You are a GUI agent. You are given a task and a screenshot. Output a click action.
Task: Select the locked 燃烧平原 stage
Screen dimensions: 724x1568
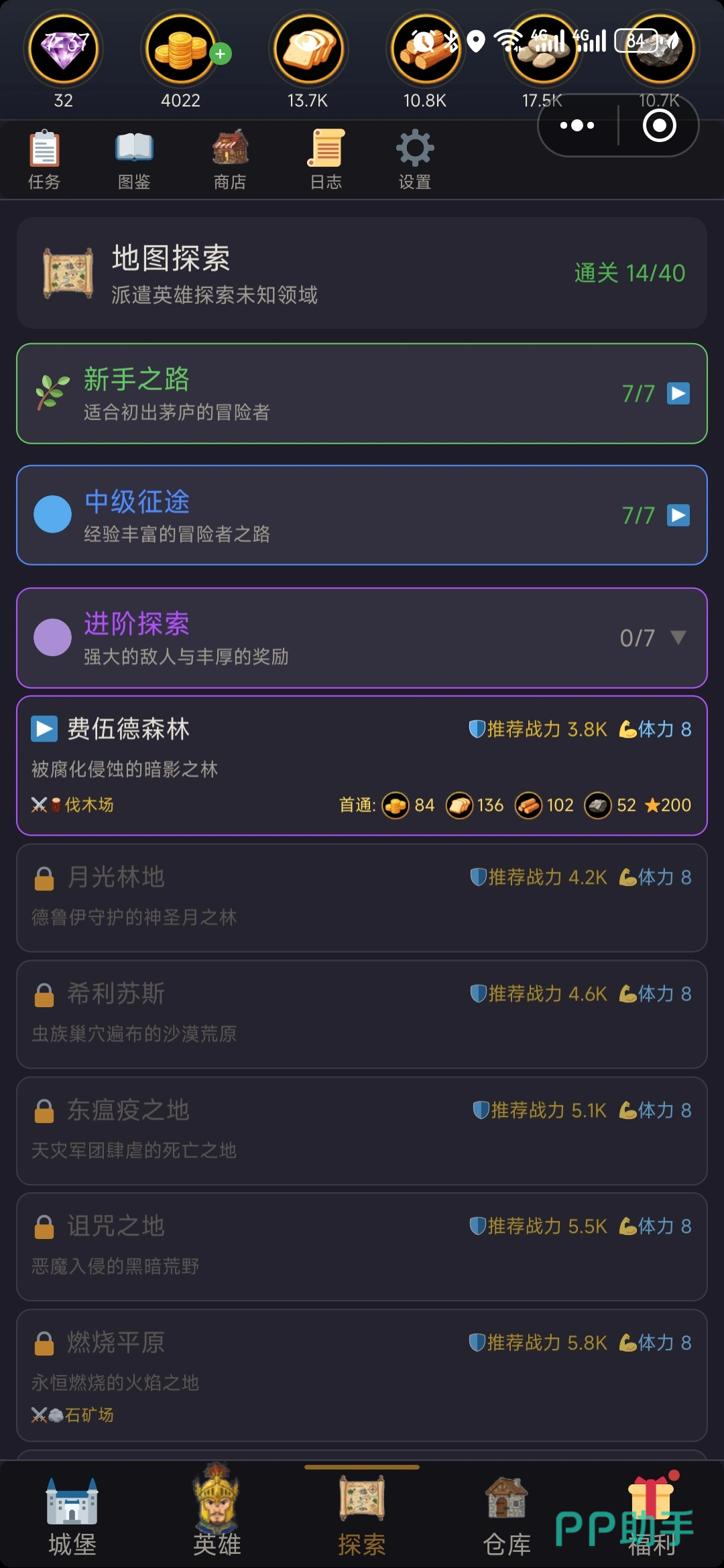(x=362, y=1374)
